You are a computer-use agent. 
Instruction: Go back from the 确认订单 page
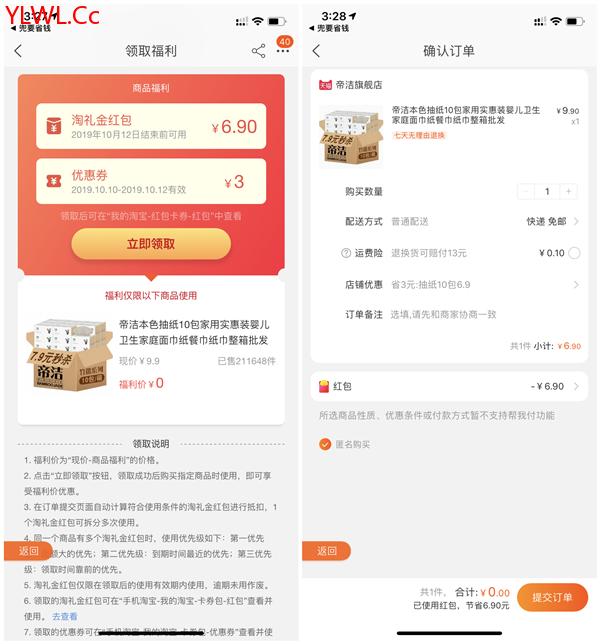click(x=317, y=51)
